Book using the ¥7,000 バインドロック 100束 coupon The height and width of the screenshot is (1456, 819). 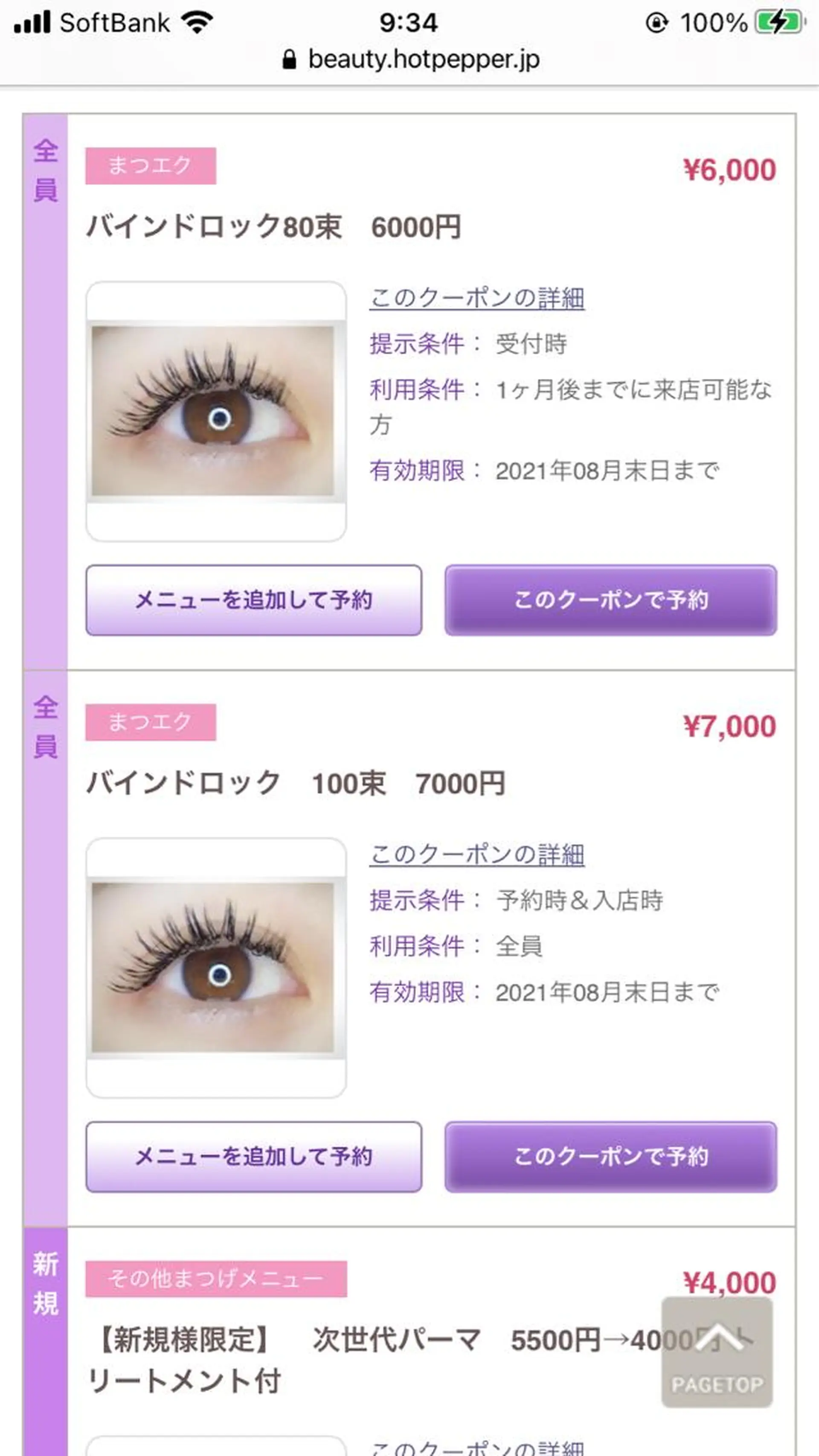[610, 1157]
